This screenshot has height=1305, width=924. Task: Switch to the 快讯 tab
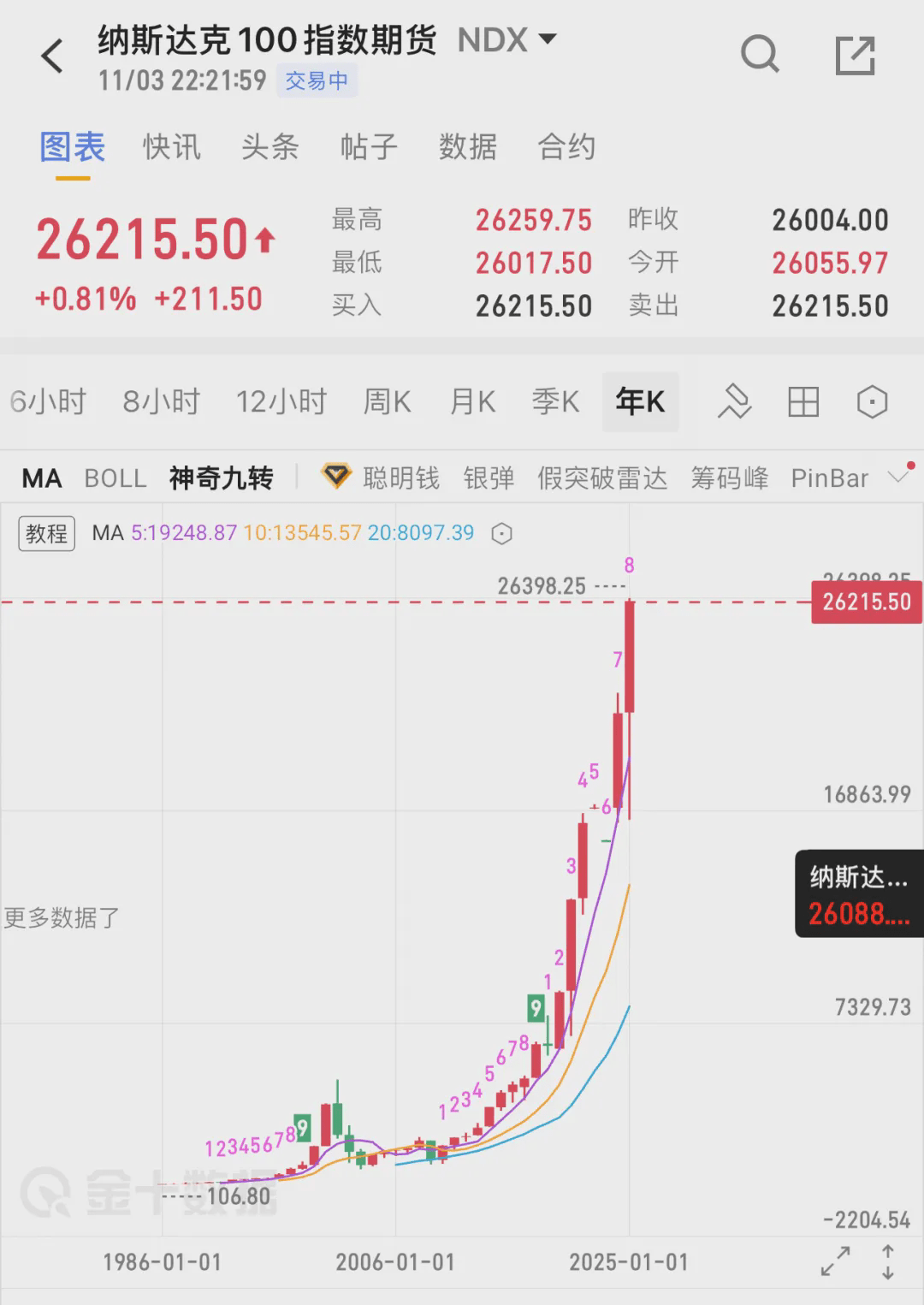(x=170, y=147)
